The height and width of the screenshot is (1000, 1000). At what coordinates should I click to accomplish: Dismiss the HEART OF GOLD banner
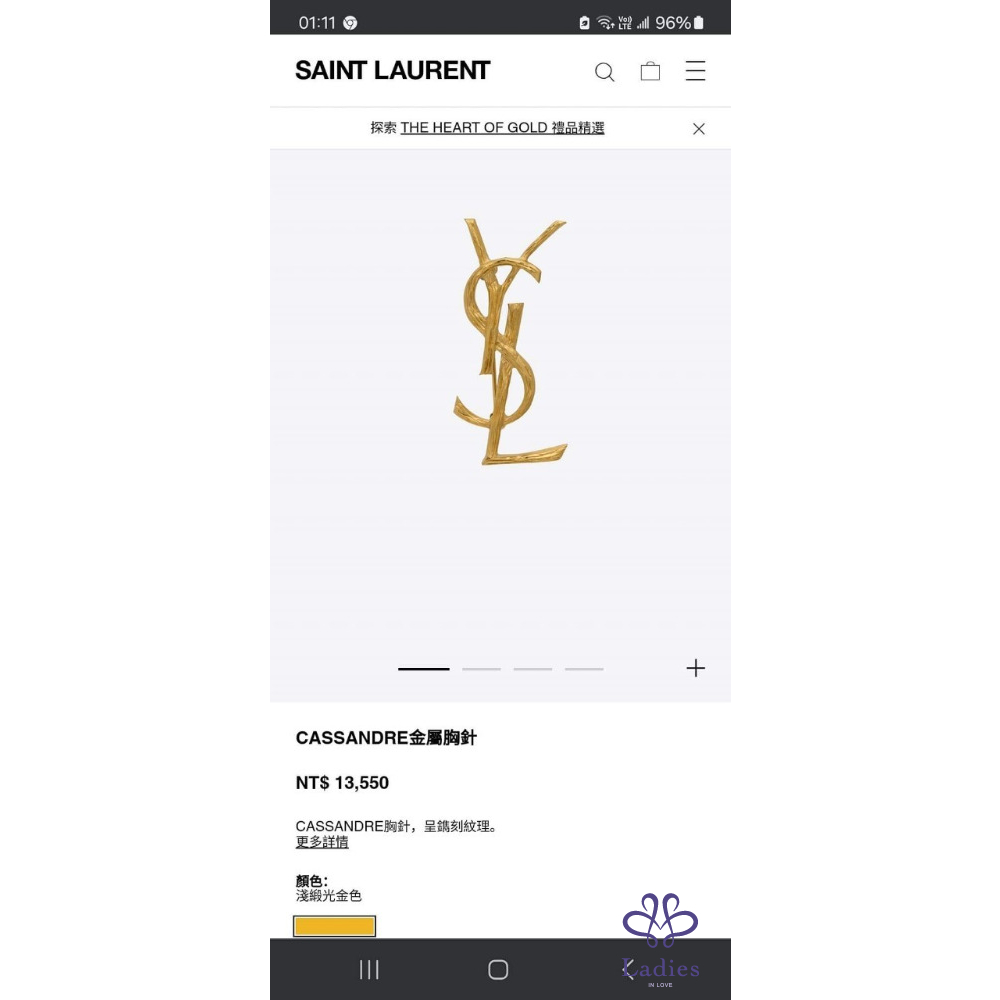click(699, 129)
